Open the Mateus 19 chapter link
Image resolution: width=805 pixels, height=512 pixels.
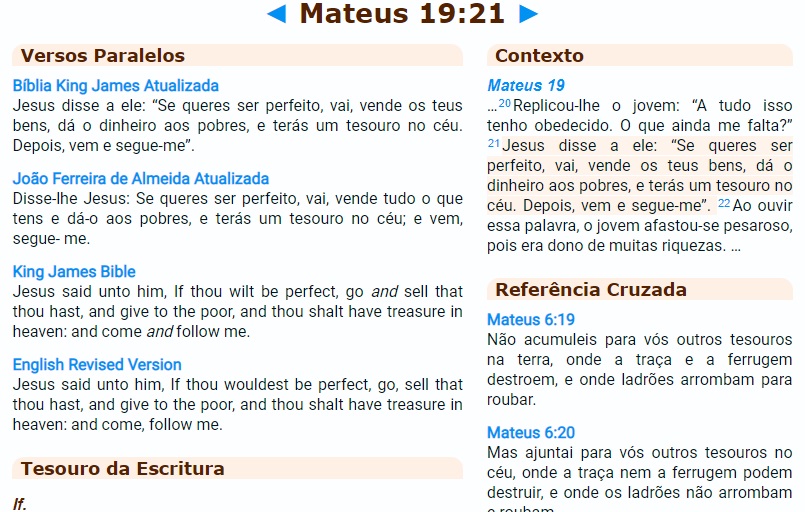point(526,86)
